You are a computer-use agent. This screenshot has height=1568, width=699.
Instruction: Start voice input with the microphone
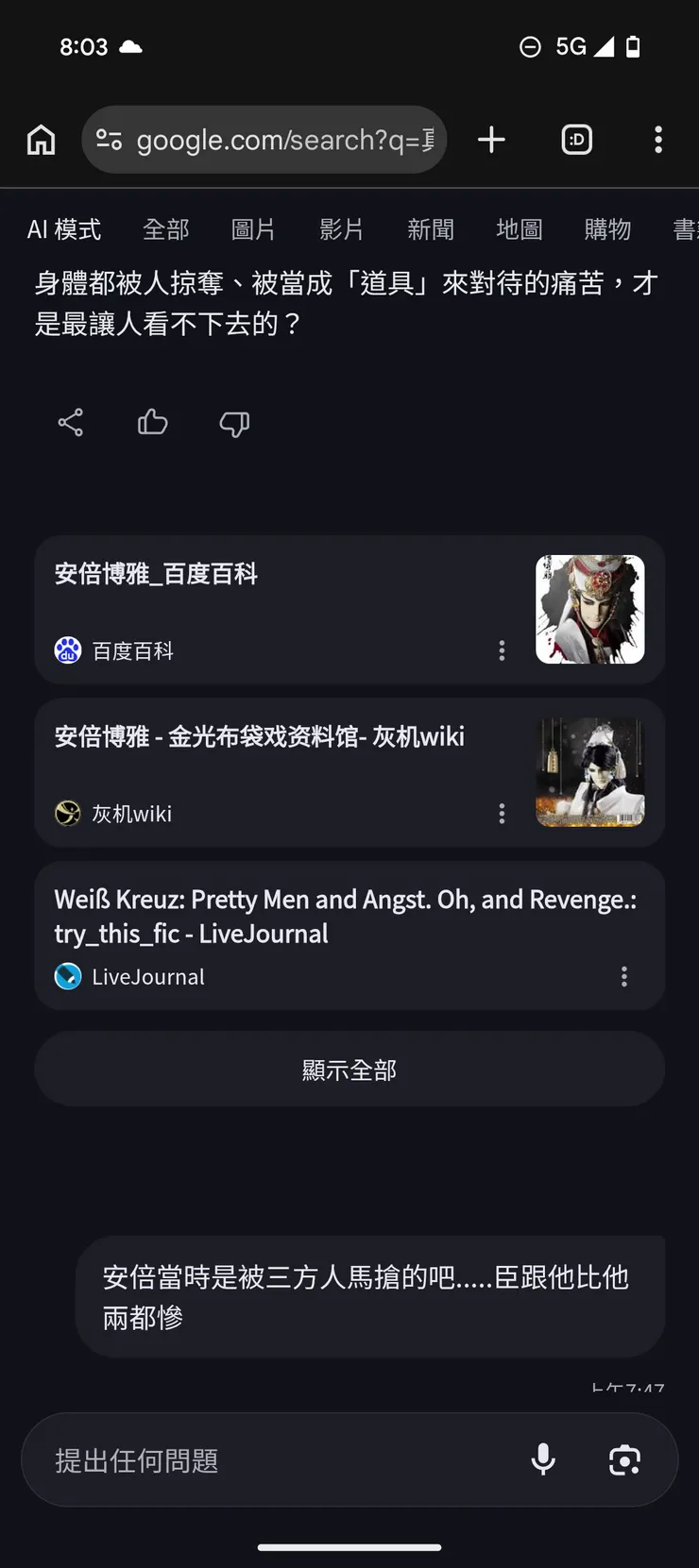[x=543, y=1459]
